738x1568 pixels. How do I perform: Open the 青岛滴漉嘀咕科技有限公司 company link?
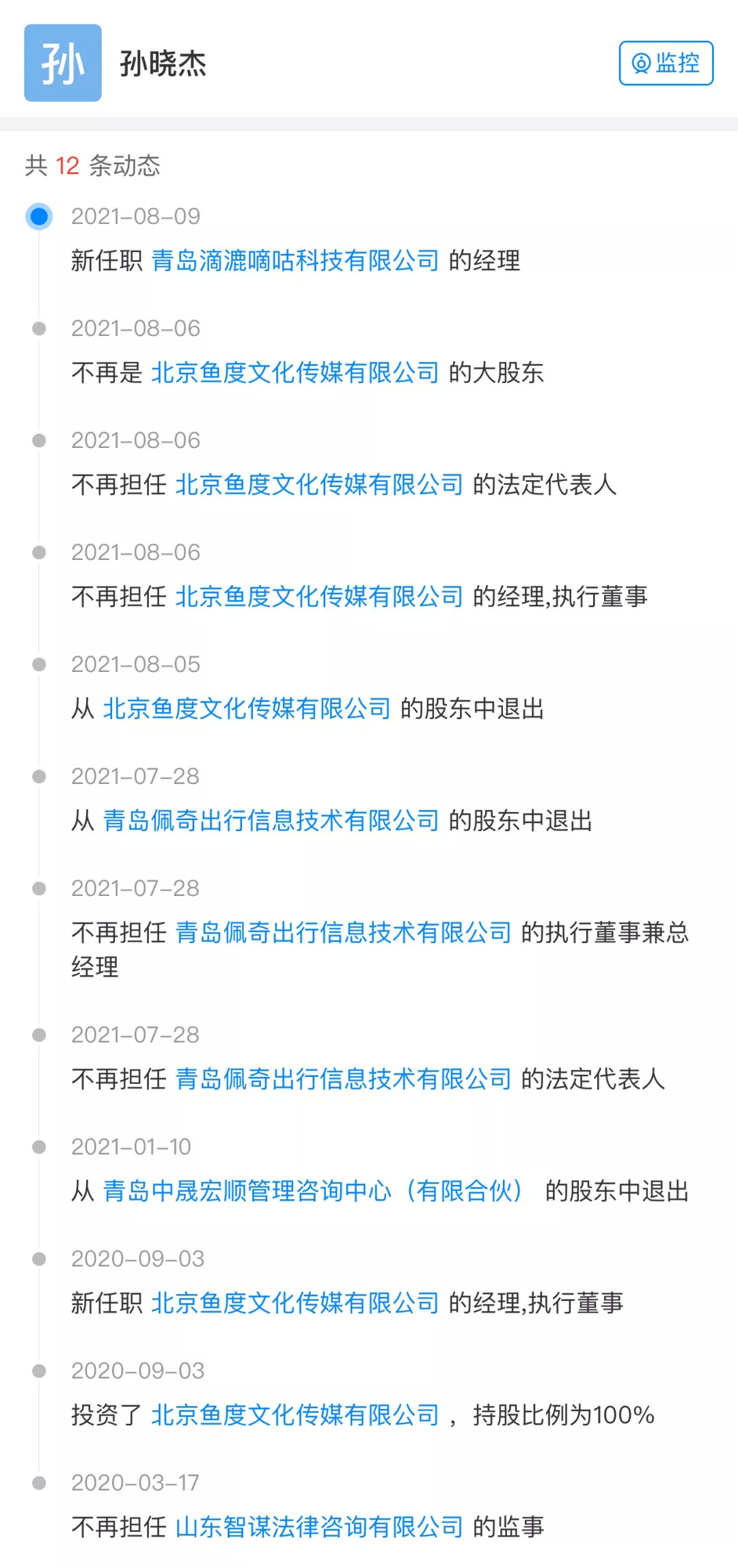295,261
